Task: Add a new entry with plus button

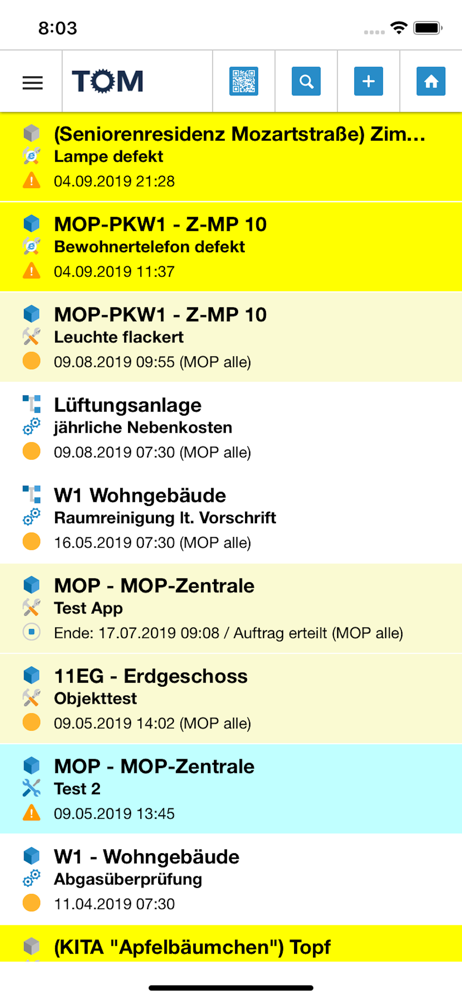Action: [369, 82]
